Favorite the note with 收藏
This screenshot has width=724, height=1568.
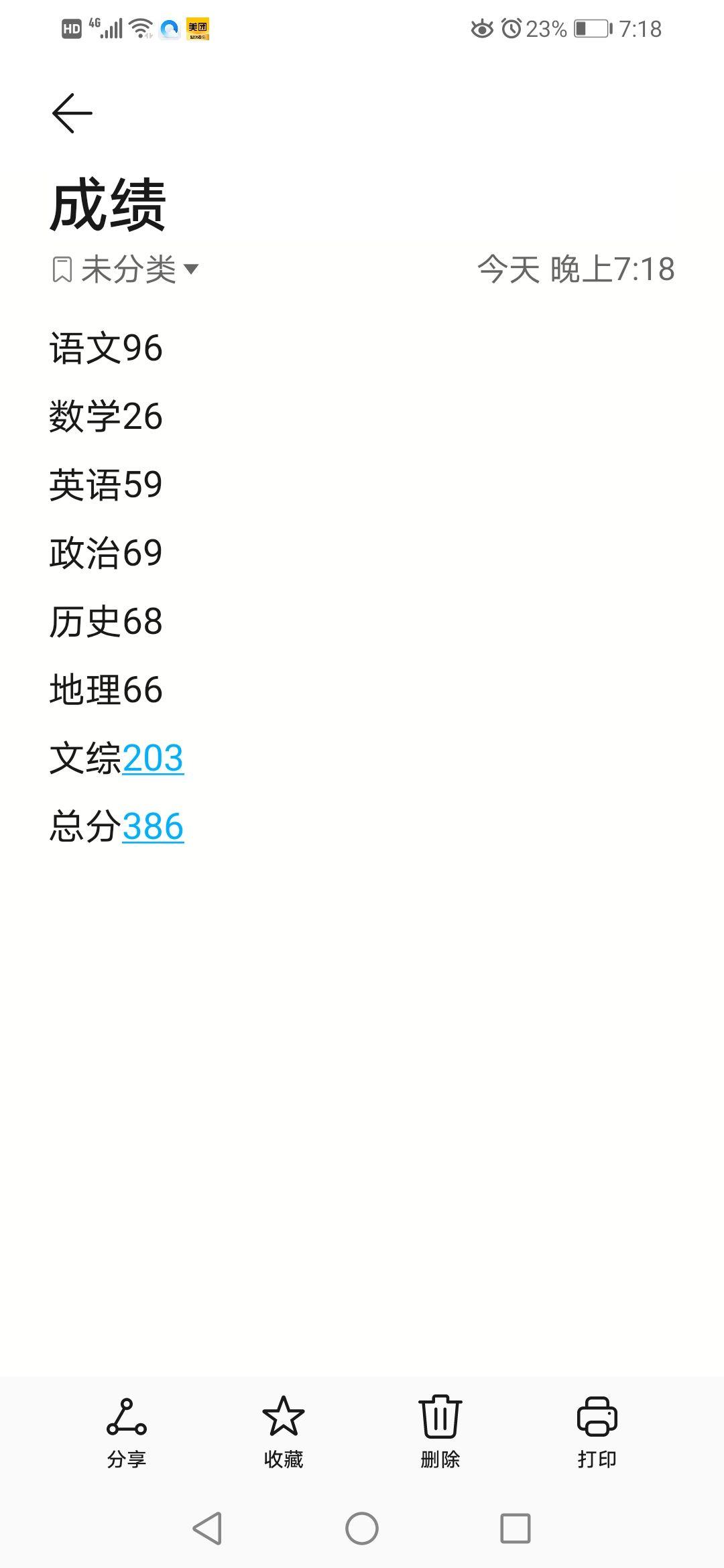(284, 1432)
